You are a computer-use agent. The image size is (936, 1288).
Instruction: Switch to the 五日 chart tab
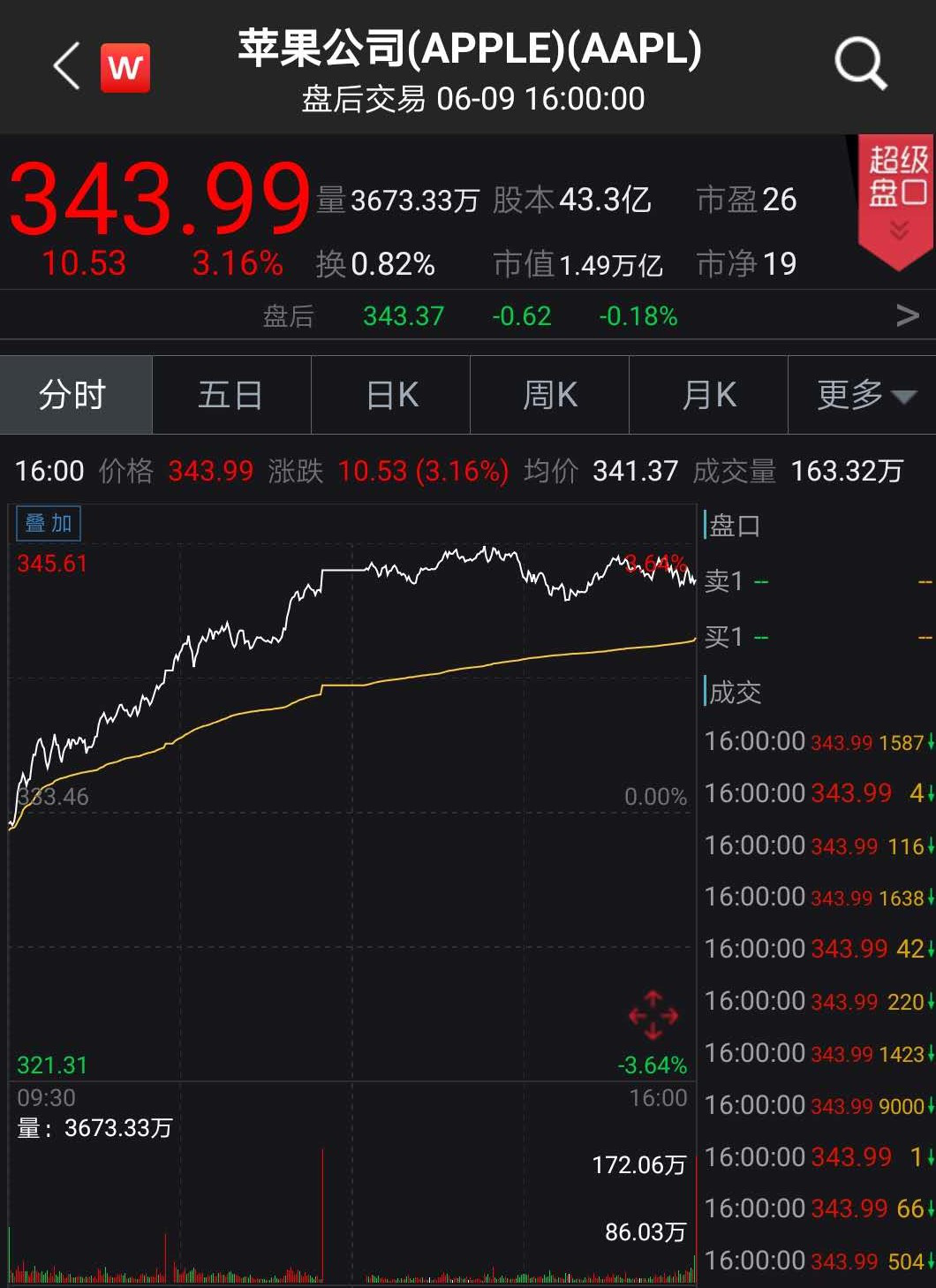231,395
